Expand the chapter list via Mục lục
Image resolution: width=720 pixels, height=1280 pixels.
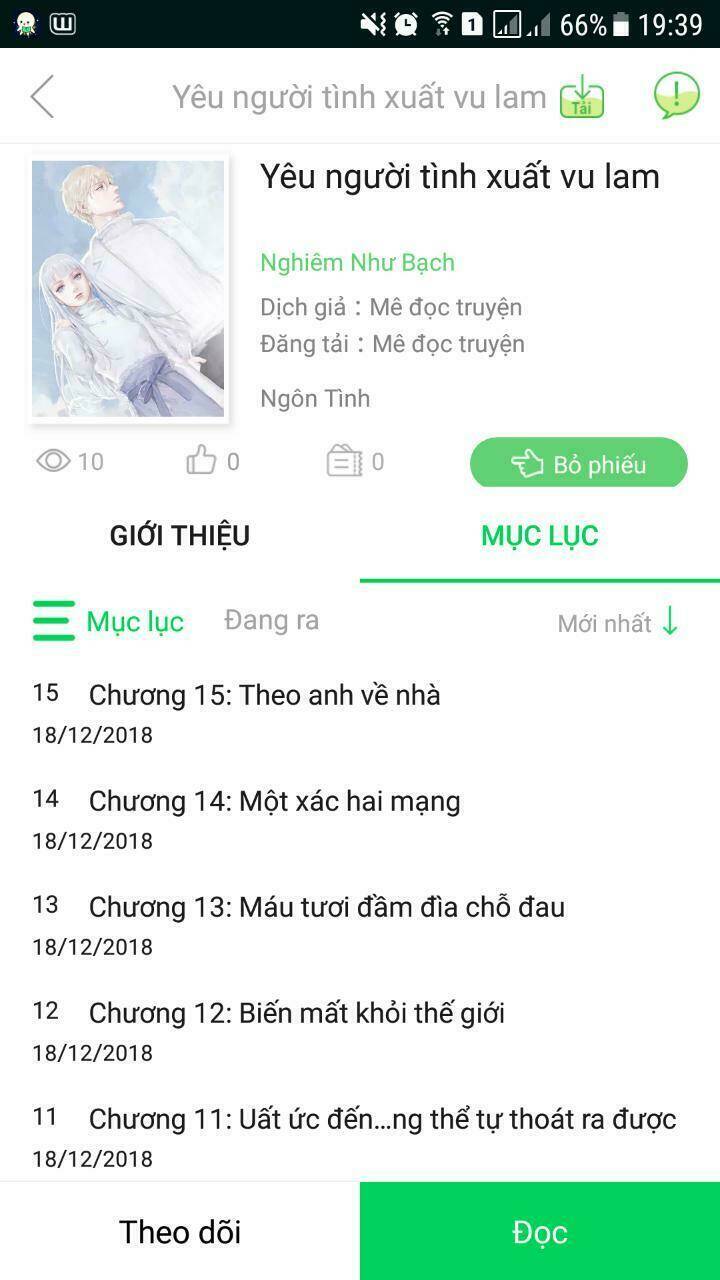[133, 621]
